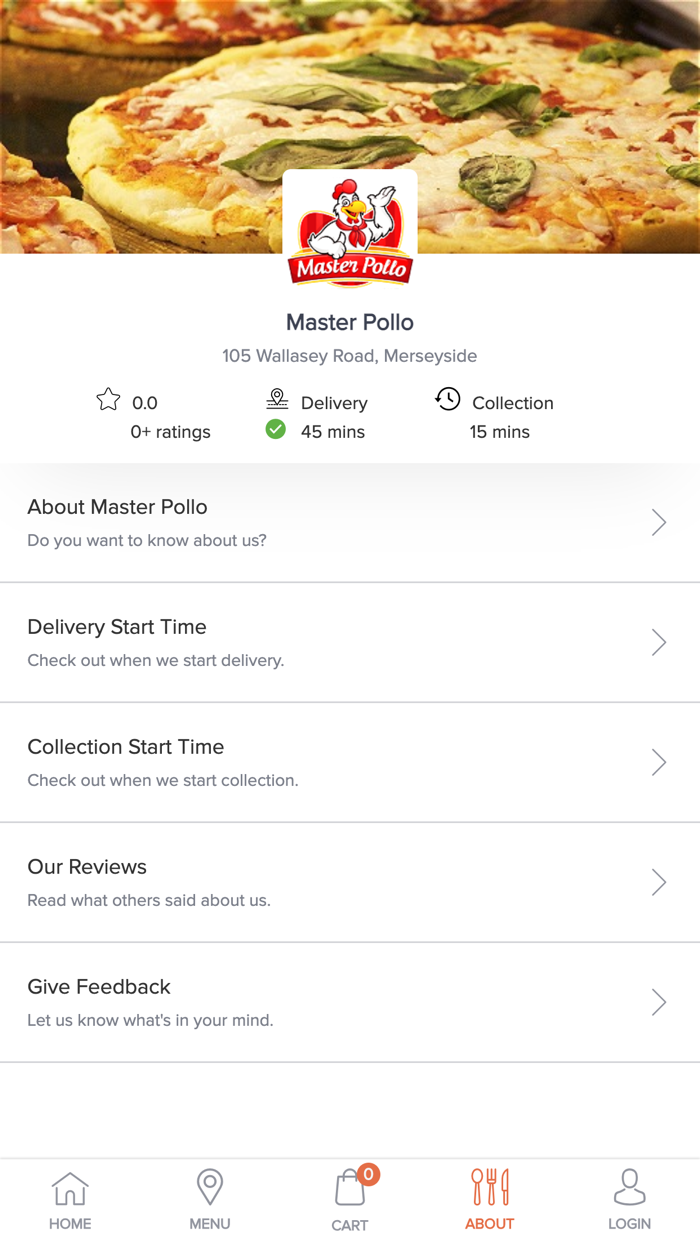Open Give Feedback
700x1244 pixels.
350,1002
